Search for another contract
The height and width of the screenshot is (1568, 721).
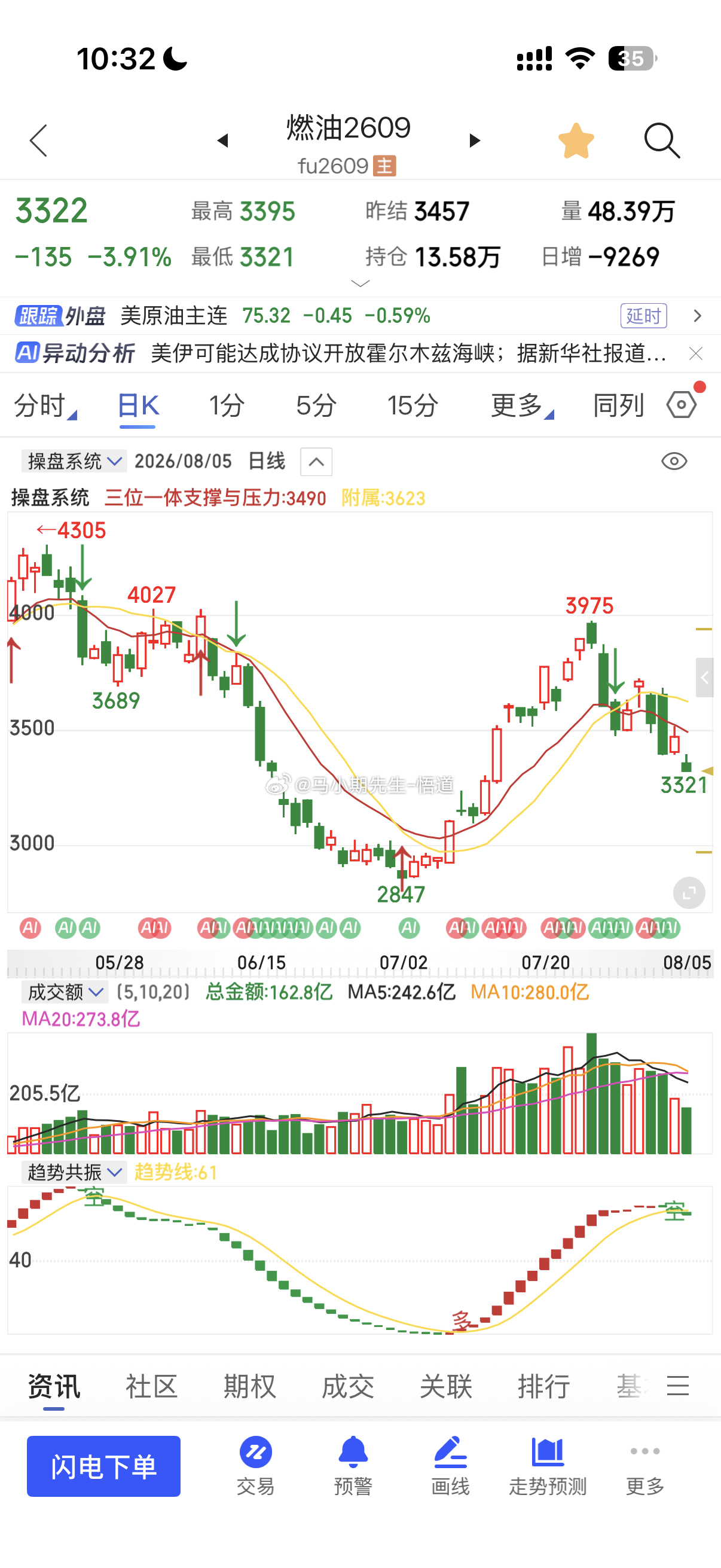(x=661, y=141)
